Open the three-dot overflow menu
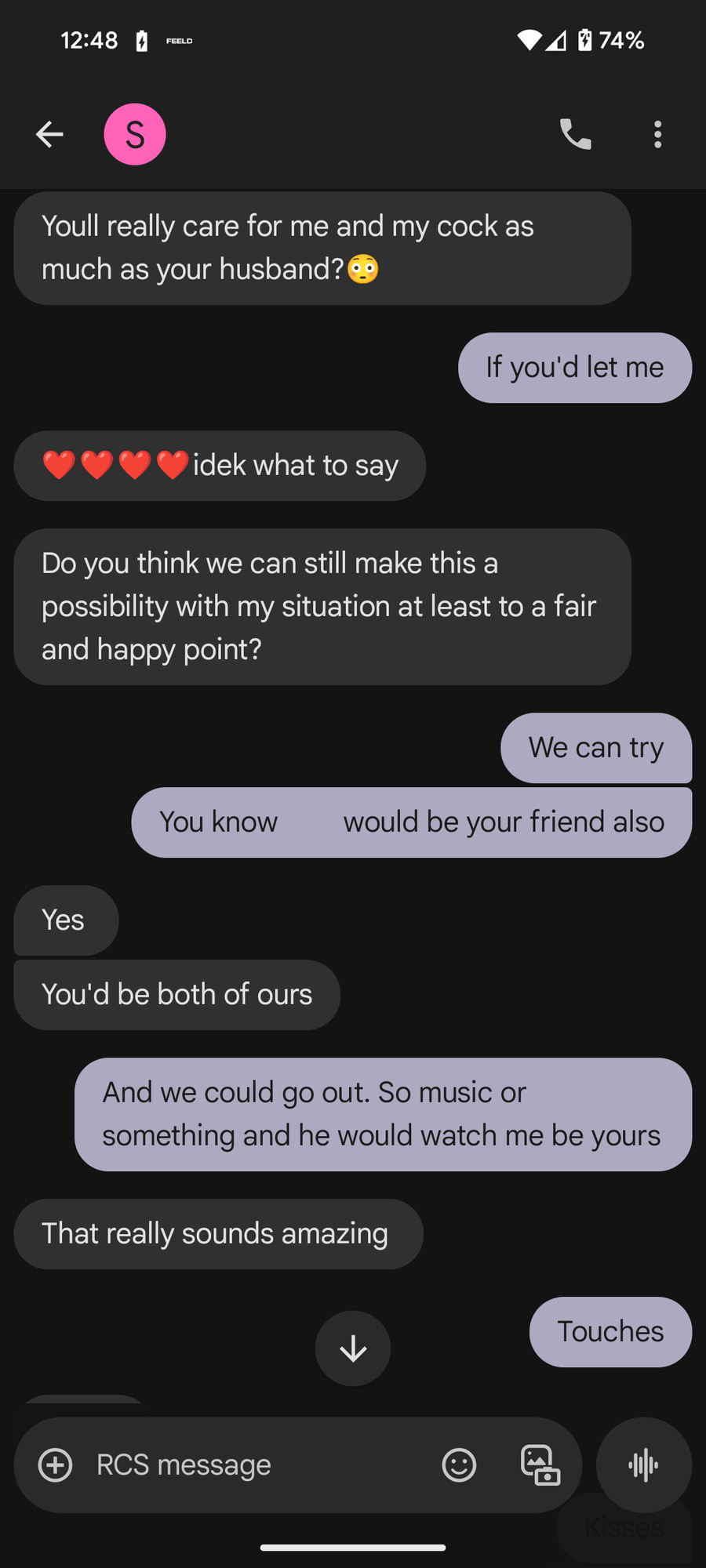This screenshot has height=1568, width=706. click(x=657, y=134)
